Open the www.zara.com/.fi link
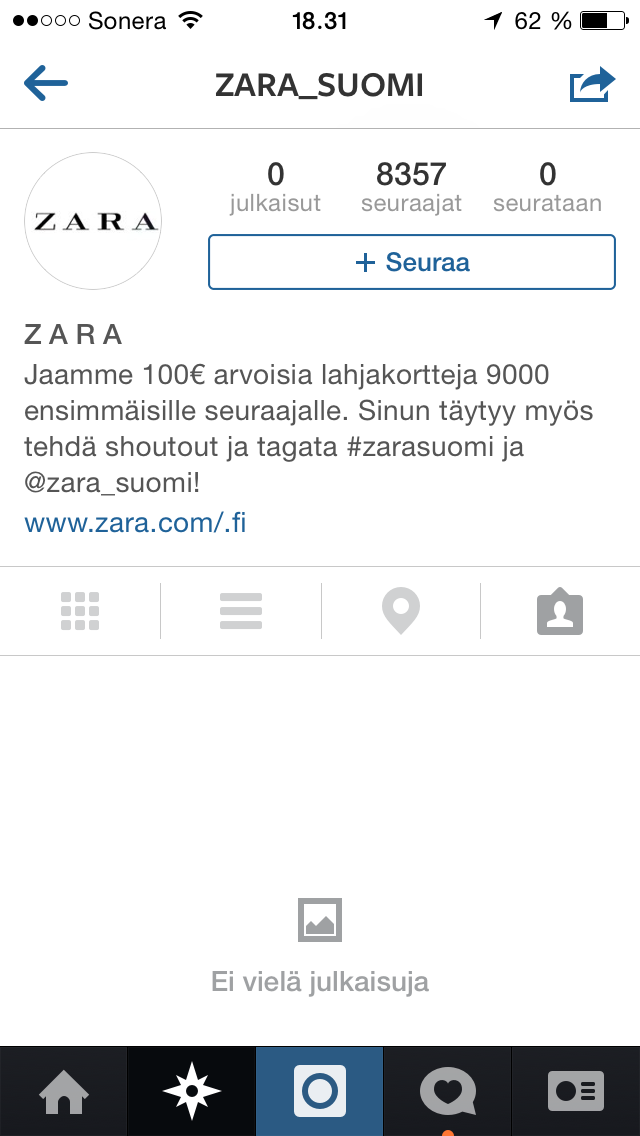 (x=136, y=522)
